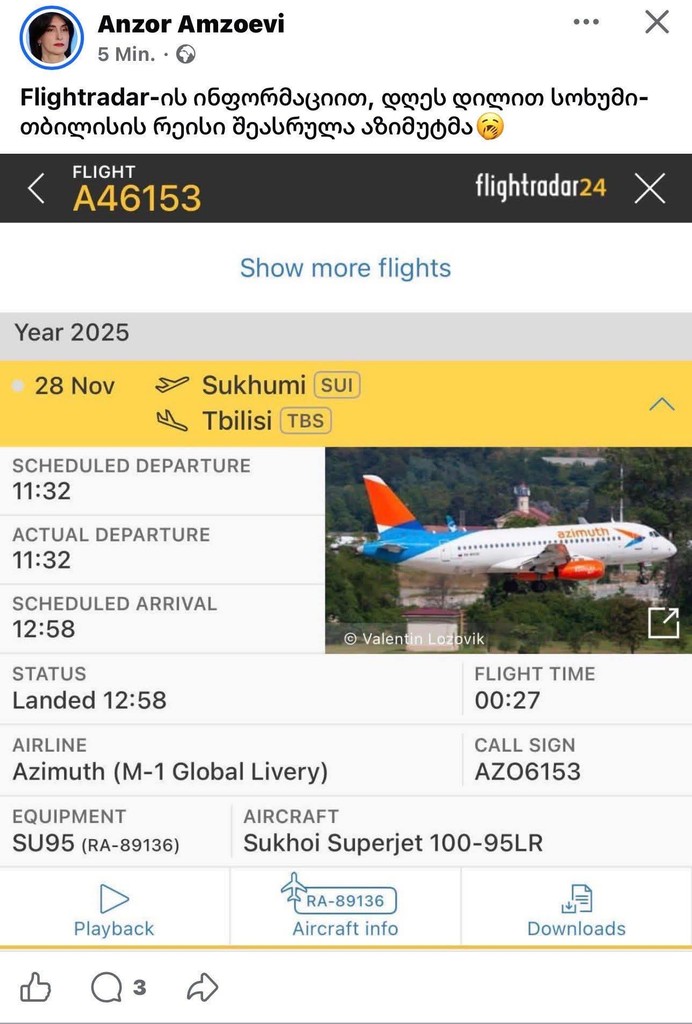Open the attached flight screenshot image

point(346,550)
